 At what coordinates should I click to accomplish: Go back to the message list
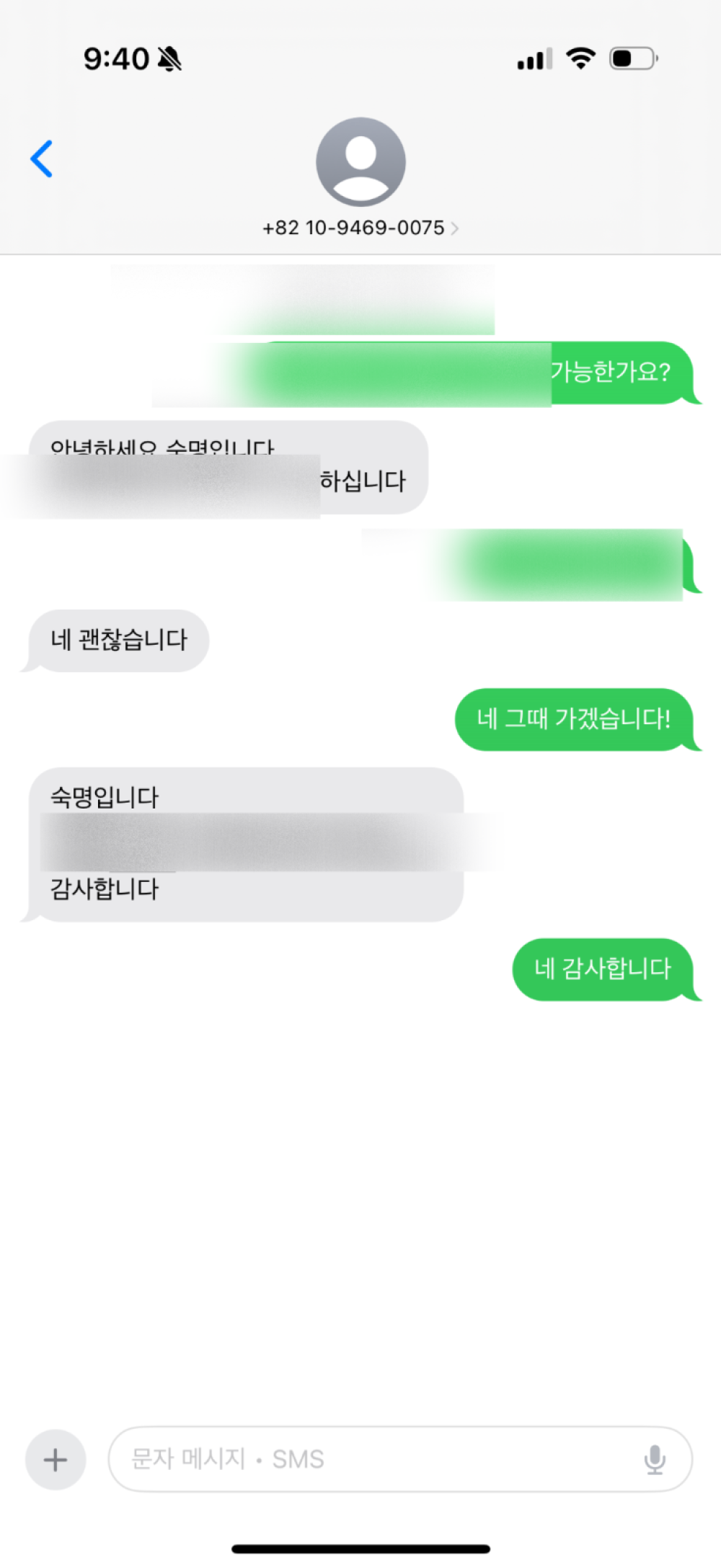41,159
